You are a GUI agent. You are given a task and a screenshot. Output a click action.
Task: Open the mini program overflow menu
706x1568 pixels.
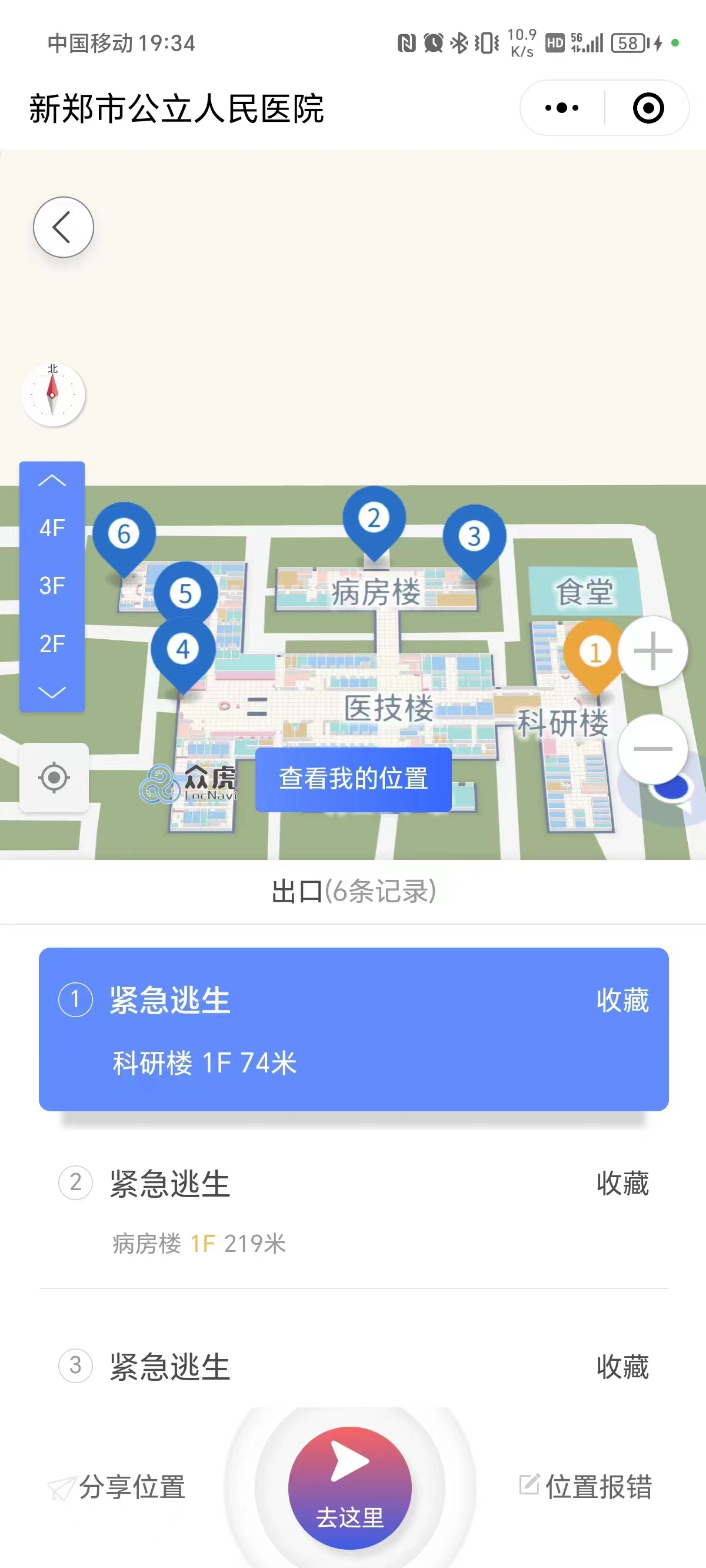tap(562, 108)
